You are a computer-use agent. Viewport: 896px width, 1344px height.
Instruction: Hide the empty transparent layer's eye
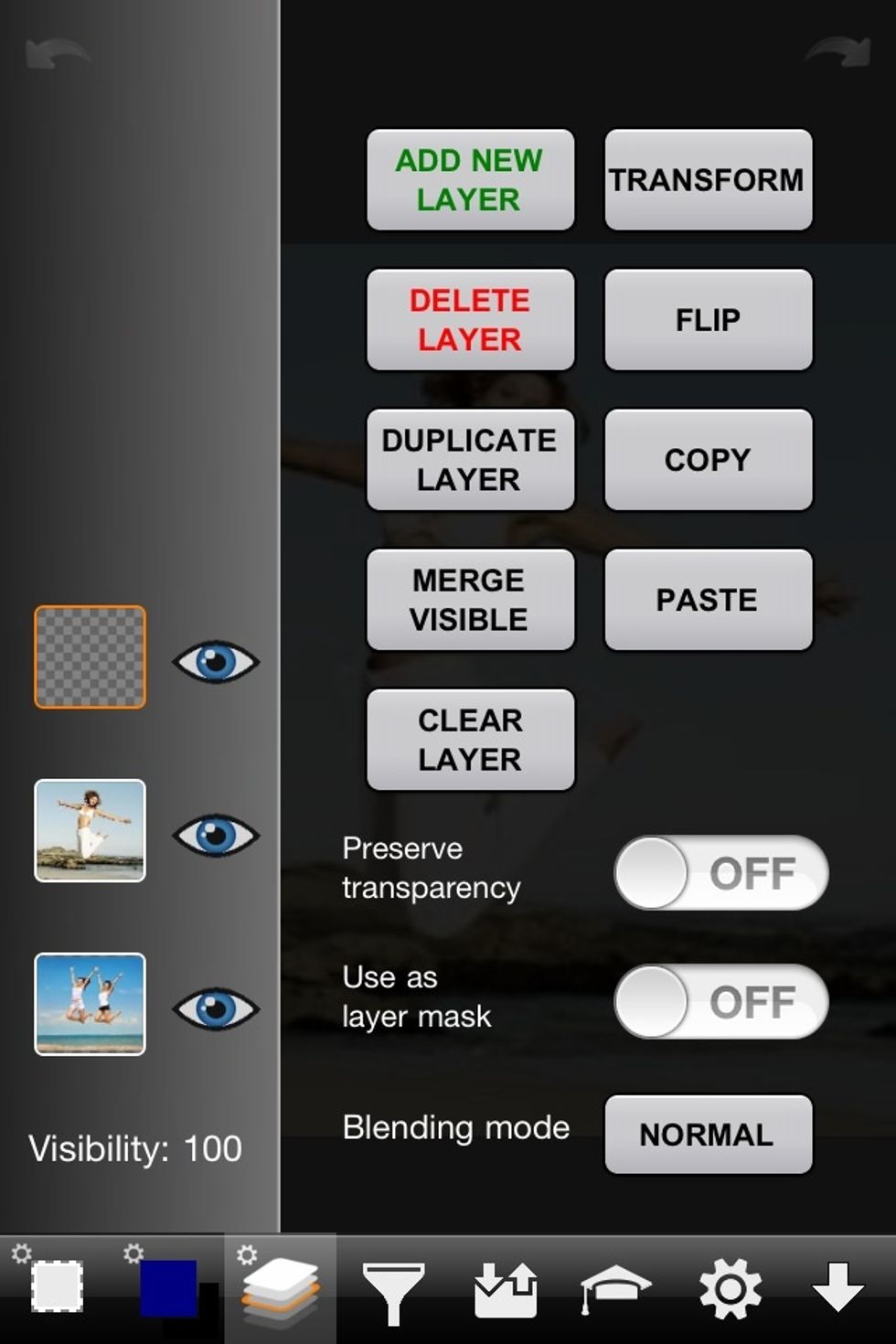[216, 662]
